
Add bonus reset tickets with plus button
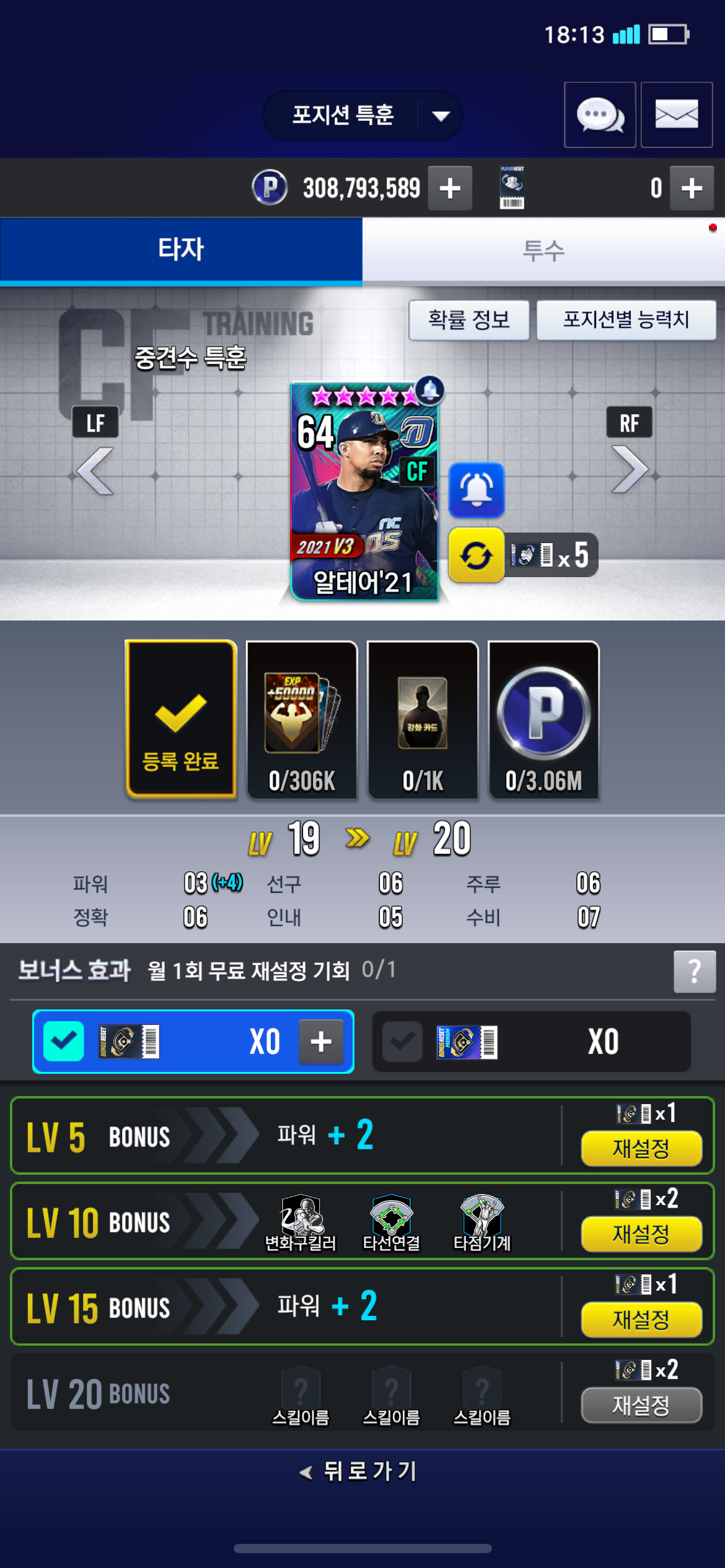pyautogui.click(x=320, y=1042)
